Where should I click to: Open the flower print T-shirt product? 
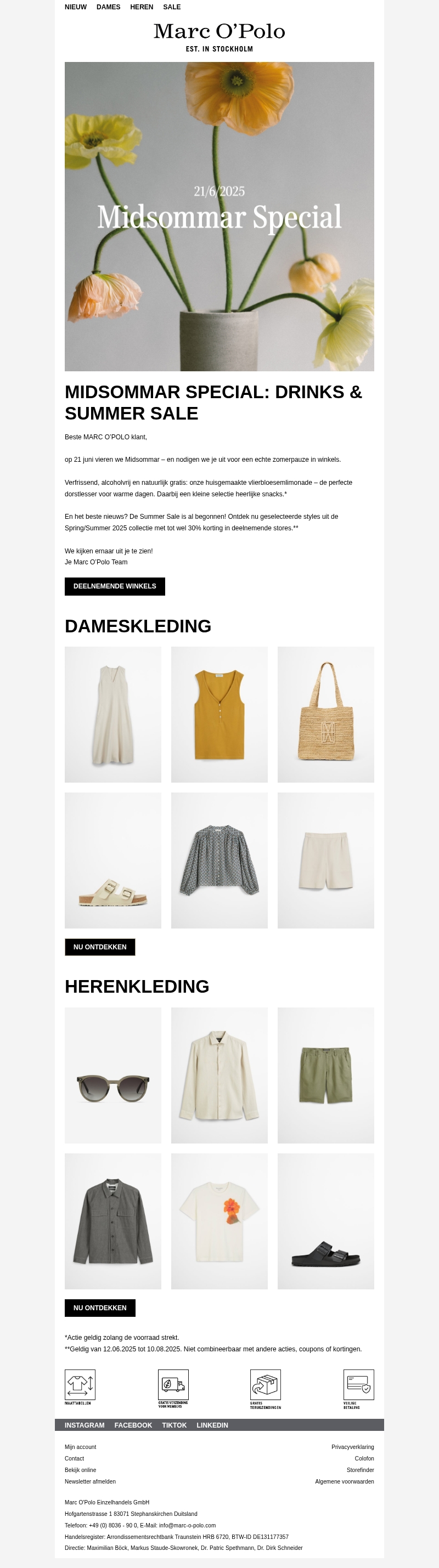[219, 1221]
